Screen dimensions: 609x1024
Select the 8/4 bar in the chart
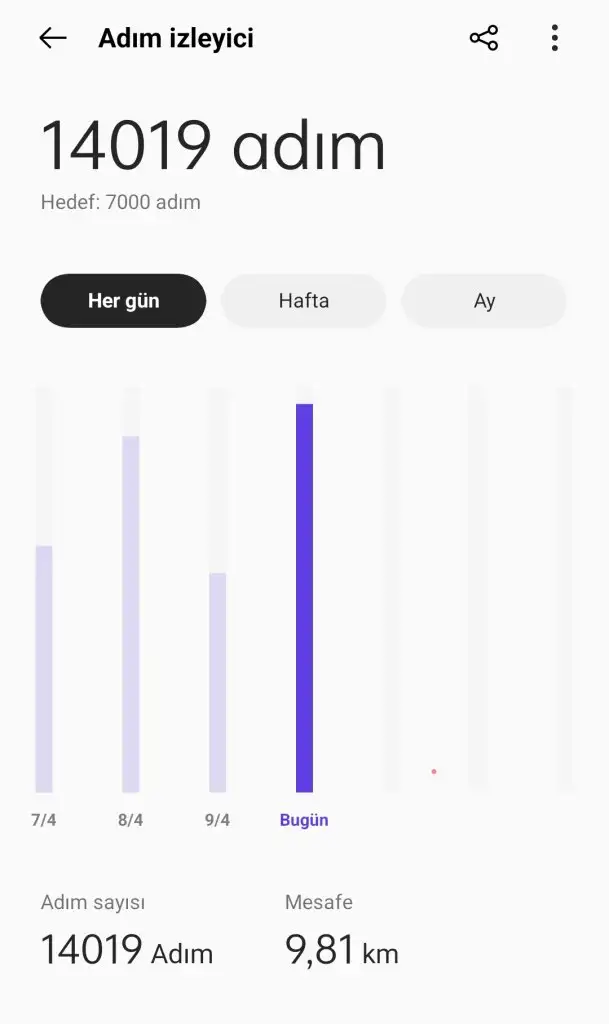tap(131, 613)
